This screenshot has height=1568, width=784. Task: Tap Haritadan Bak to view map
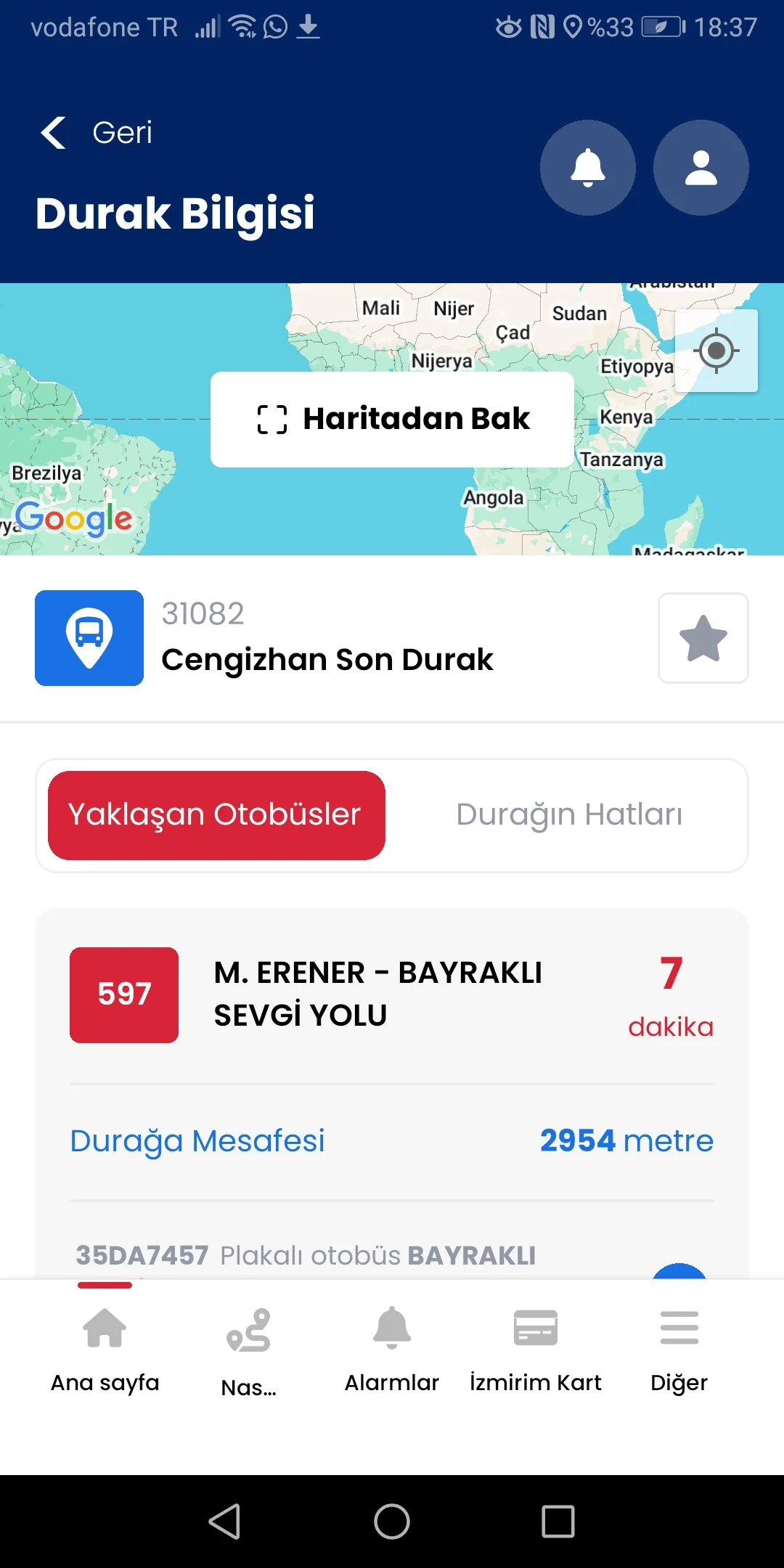[x=392, y=419]
